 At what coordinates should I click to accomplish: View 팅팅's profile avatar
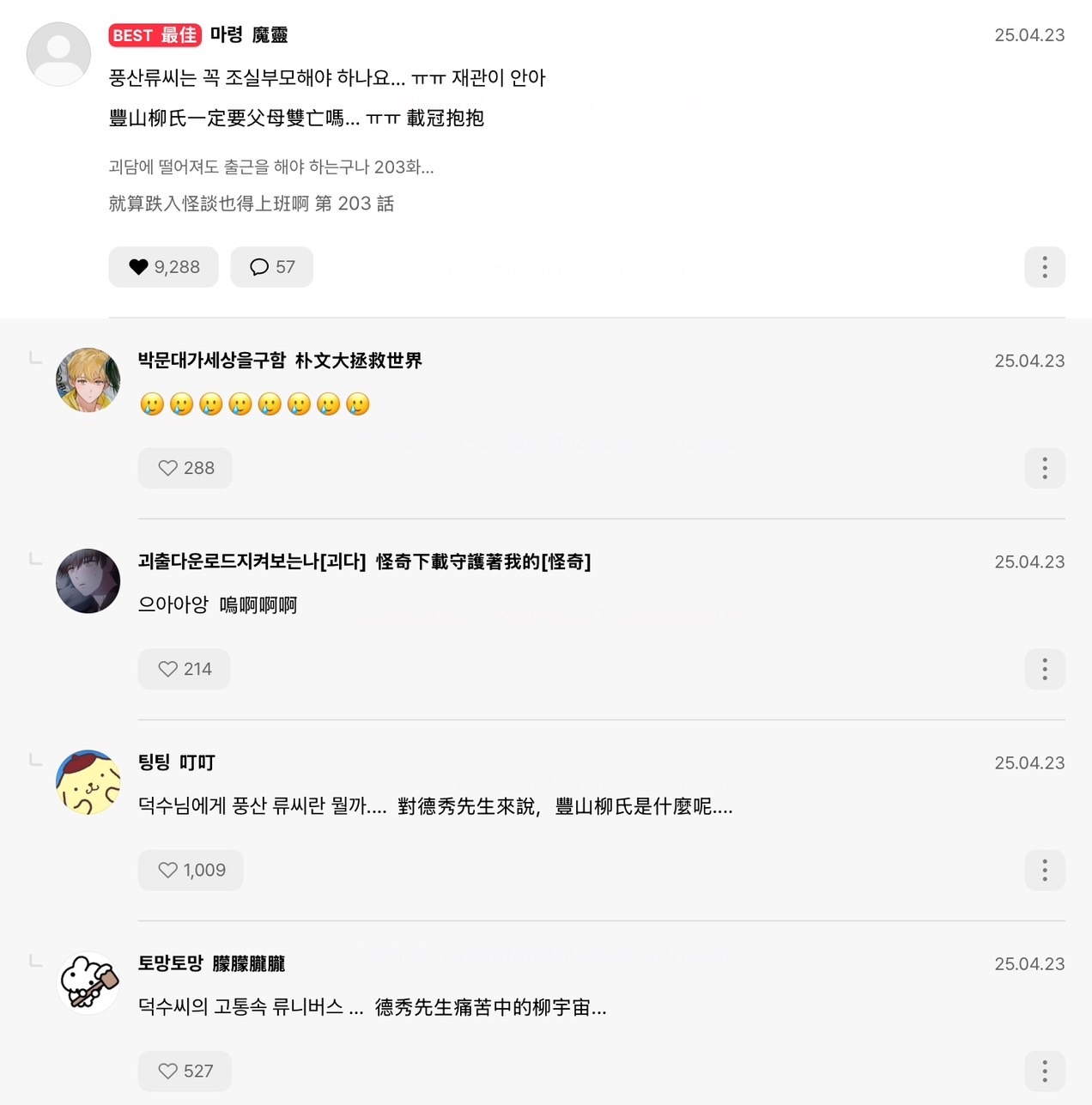[88, 782]
